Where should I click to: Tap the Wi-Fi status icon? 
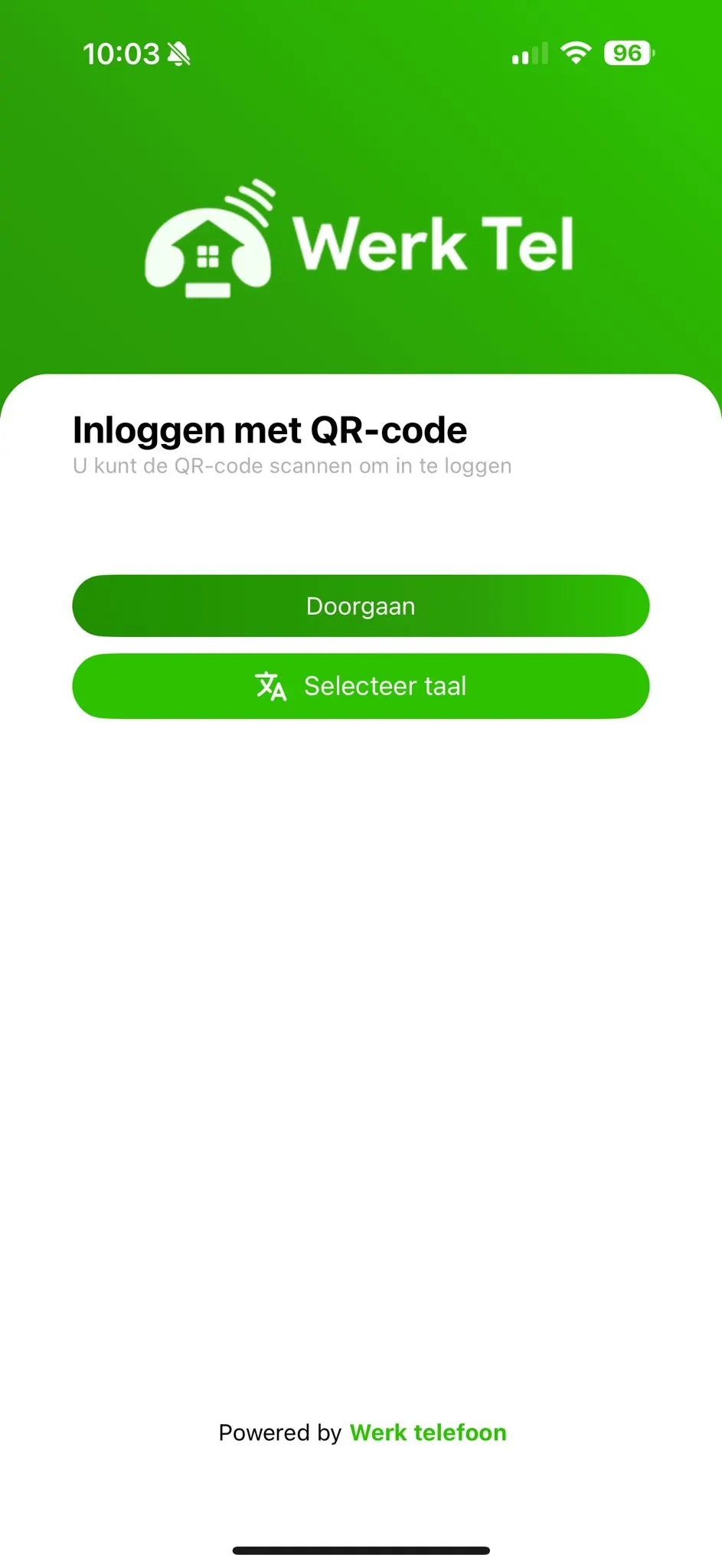575,51
